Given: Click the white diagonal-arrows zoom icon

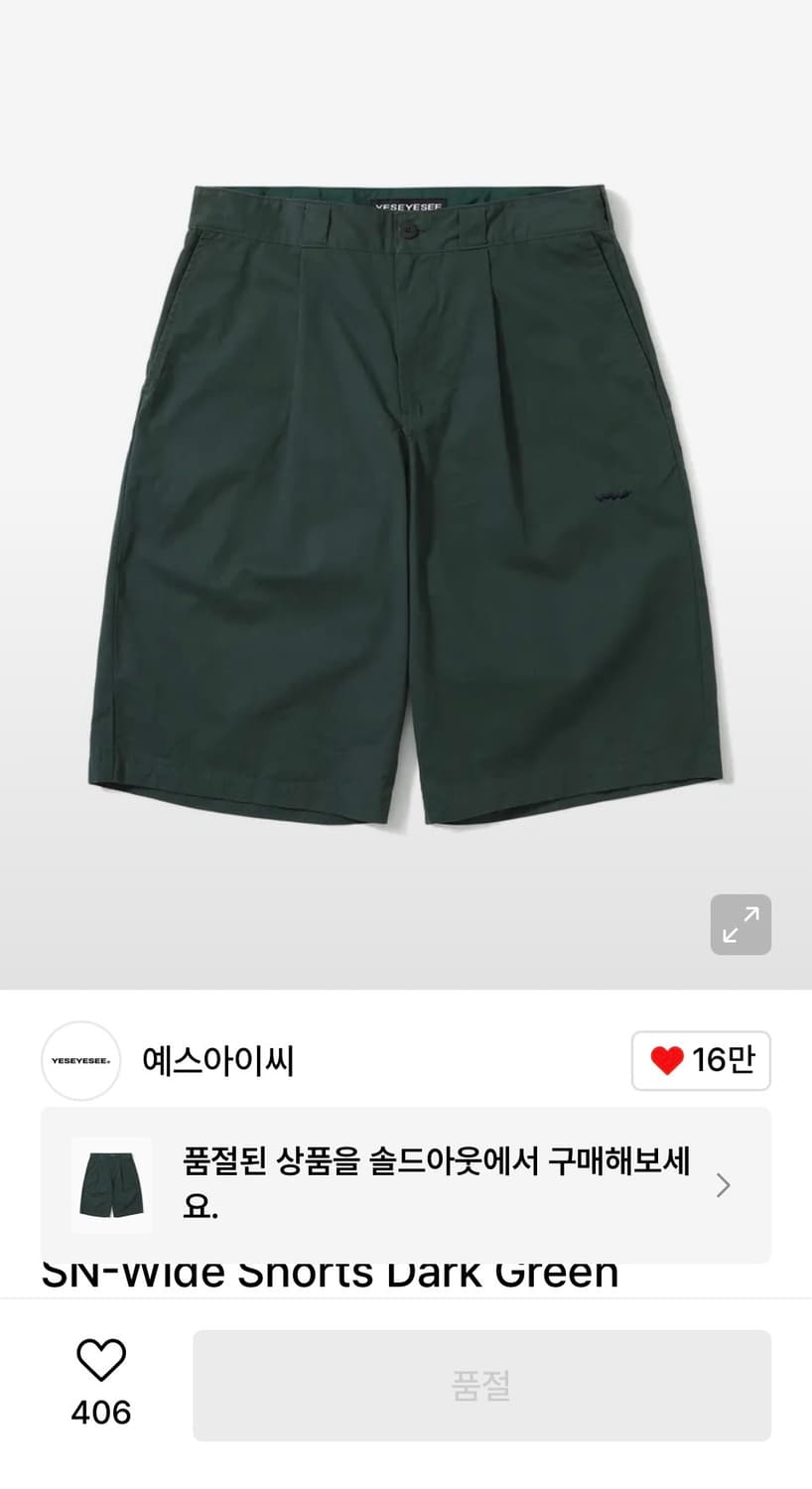Looking at the screenshot, I should coord(740,924).
